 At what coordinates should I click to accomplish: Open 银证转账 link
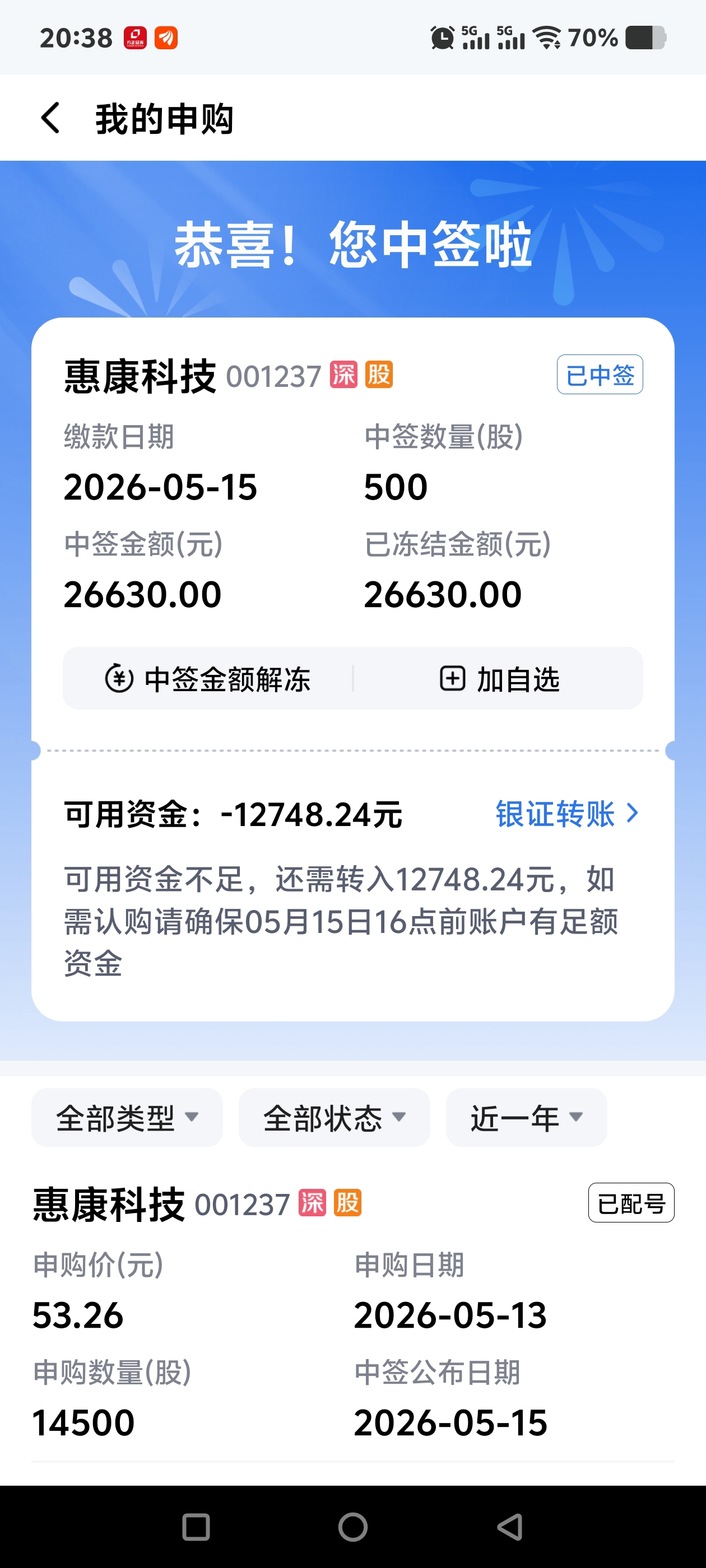566,814
